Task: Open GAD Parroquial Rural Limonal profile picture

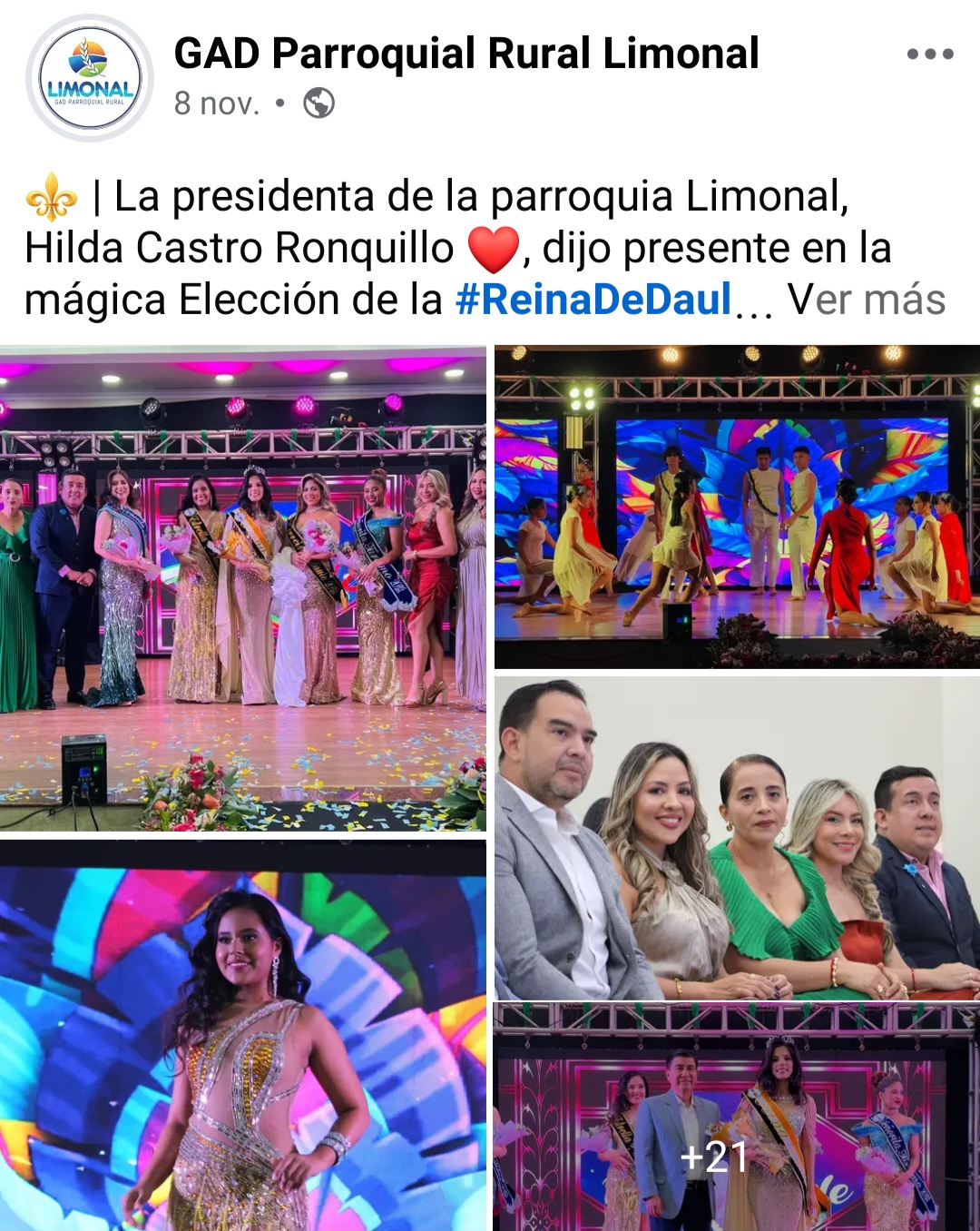Action: pyautogui.click(x=90, y=79)
